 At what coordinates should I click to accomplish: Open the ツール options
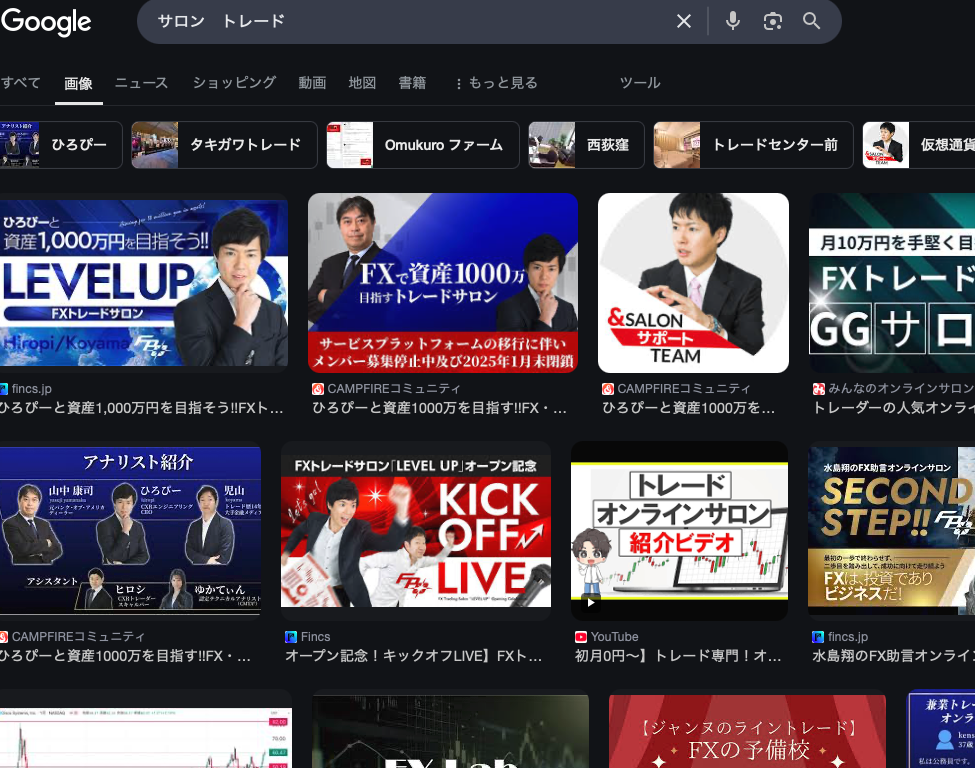click(x=640, y=83)
